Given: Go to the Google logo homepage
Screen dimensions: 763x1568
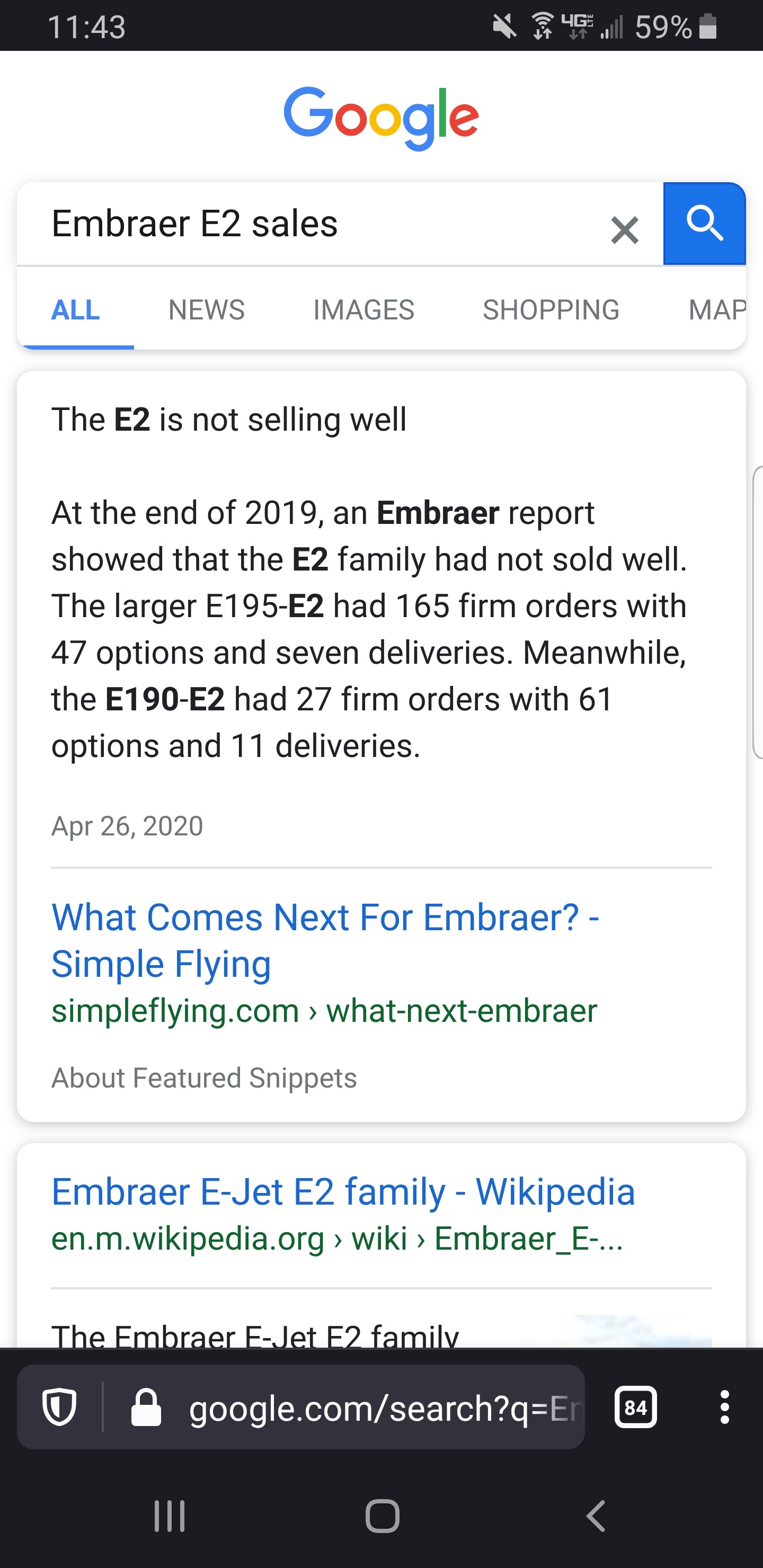Looking at the screenshot, I should point(381,118).
